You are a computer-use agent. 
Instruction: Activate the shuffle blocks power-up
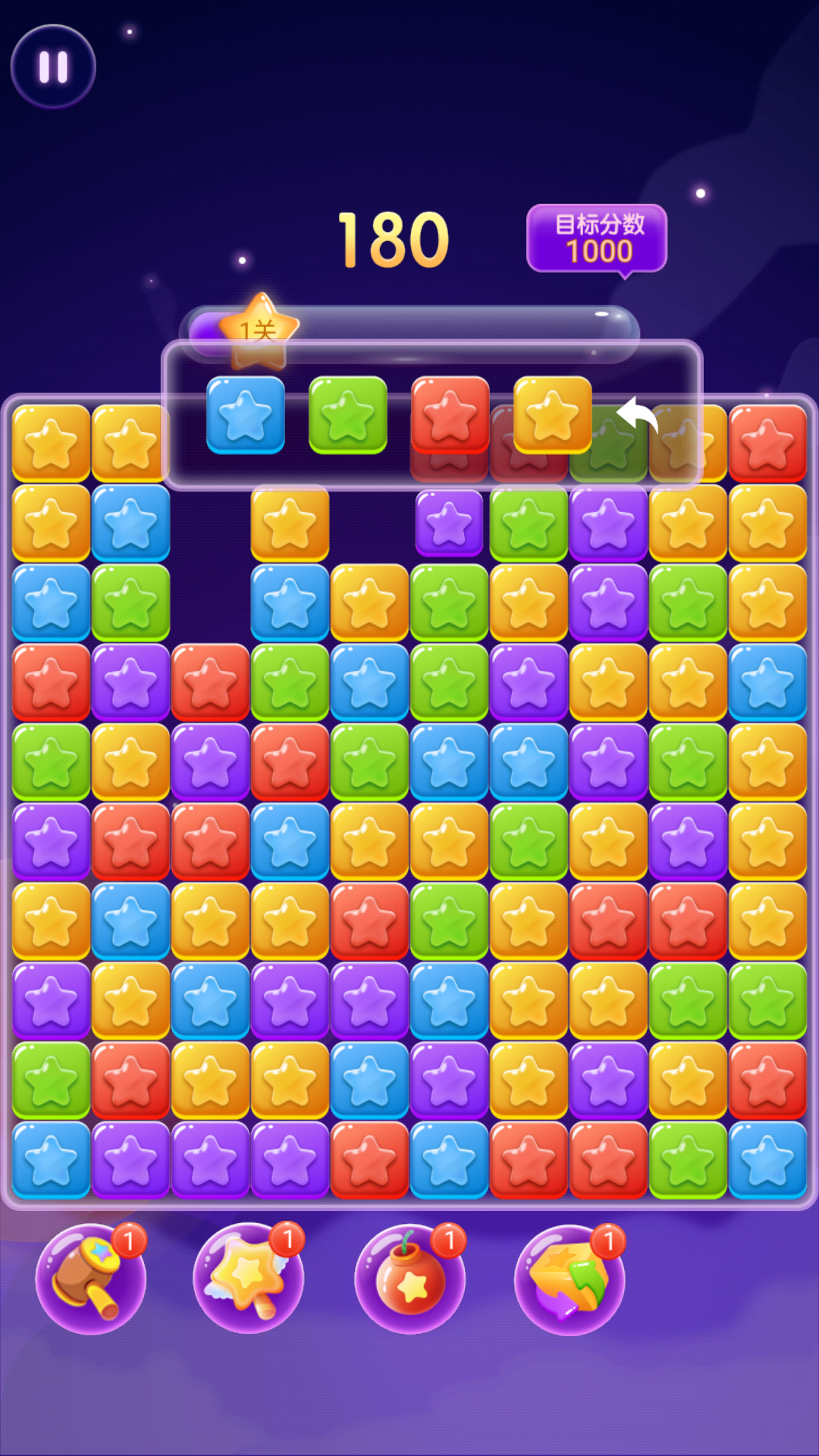[x=569, y=1279]
